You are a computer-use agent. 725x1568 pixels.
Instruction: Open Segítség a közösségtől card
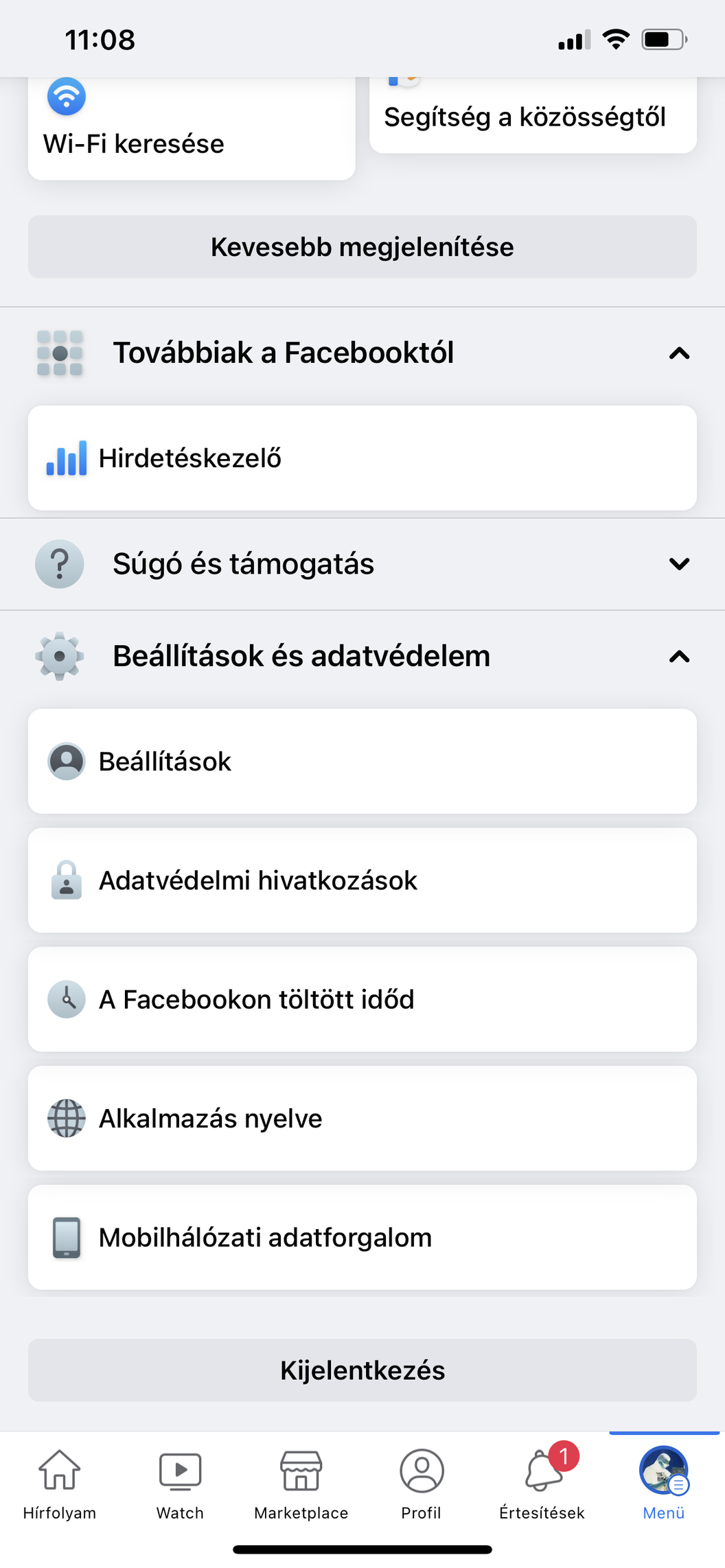(533, 115)
